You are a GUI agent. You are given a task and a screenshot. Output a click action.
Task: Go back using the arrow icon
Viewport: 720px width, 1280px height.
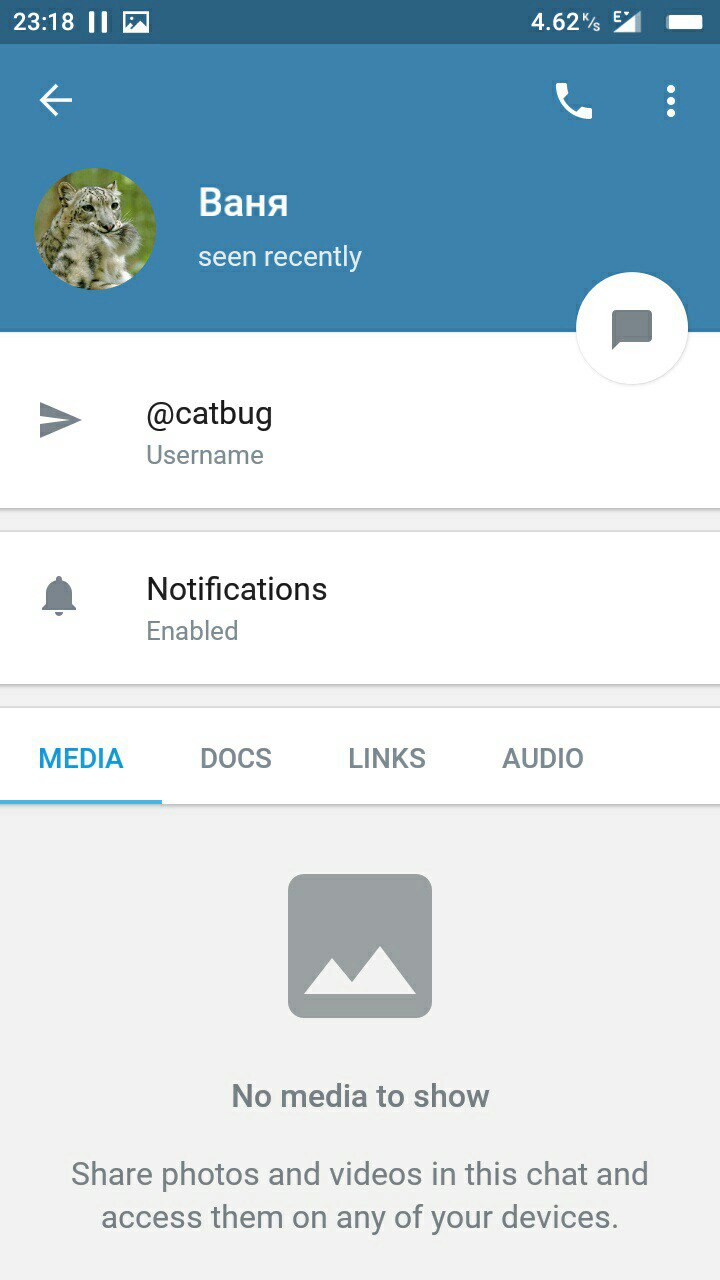click(x=56, y=100)
